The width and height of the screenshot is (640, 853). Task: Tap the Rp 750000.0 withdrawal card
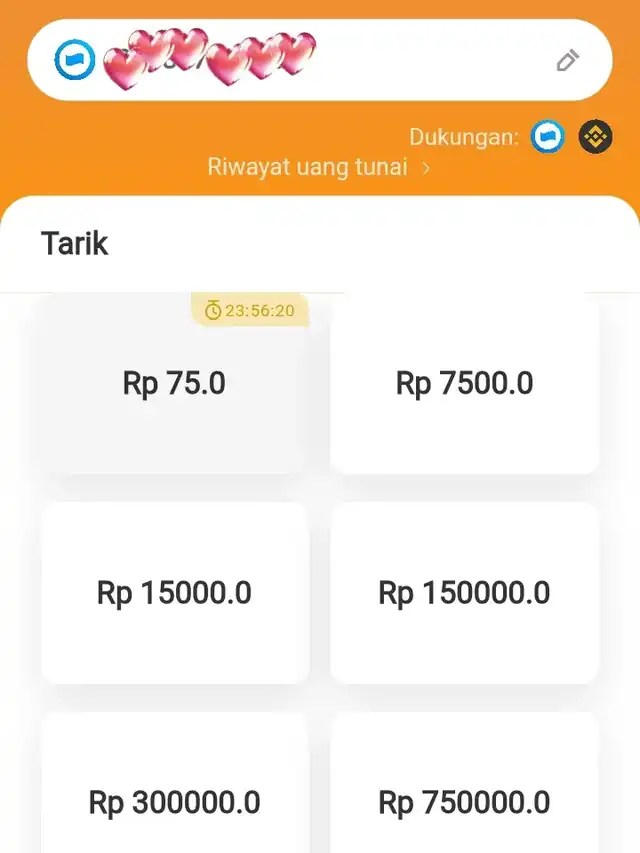(464, 800)
